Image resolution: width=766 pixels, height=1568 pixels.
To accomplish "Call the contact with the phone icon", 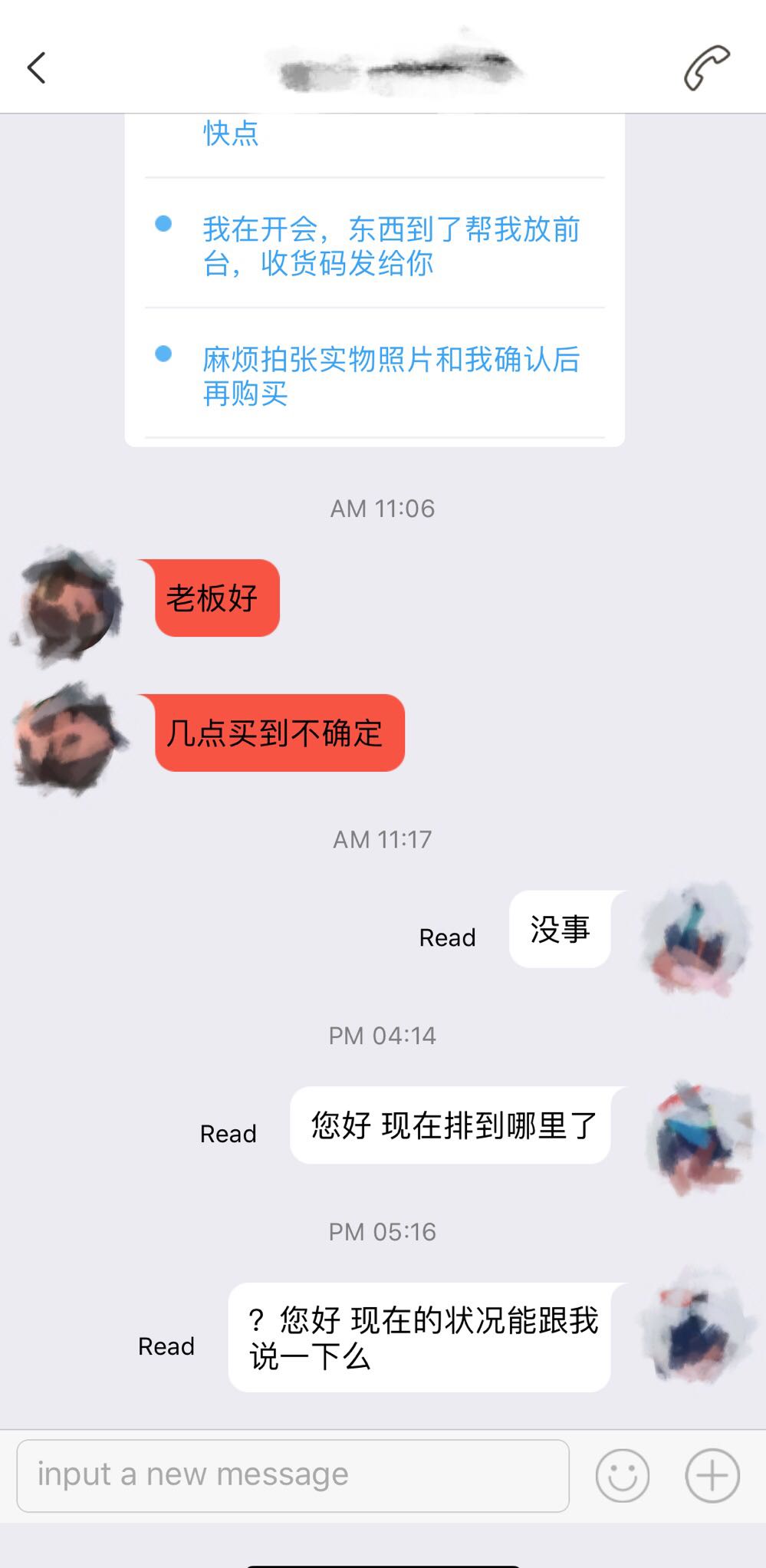I will (x=706, y=68).
